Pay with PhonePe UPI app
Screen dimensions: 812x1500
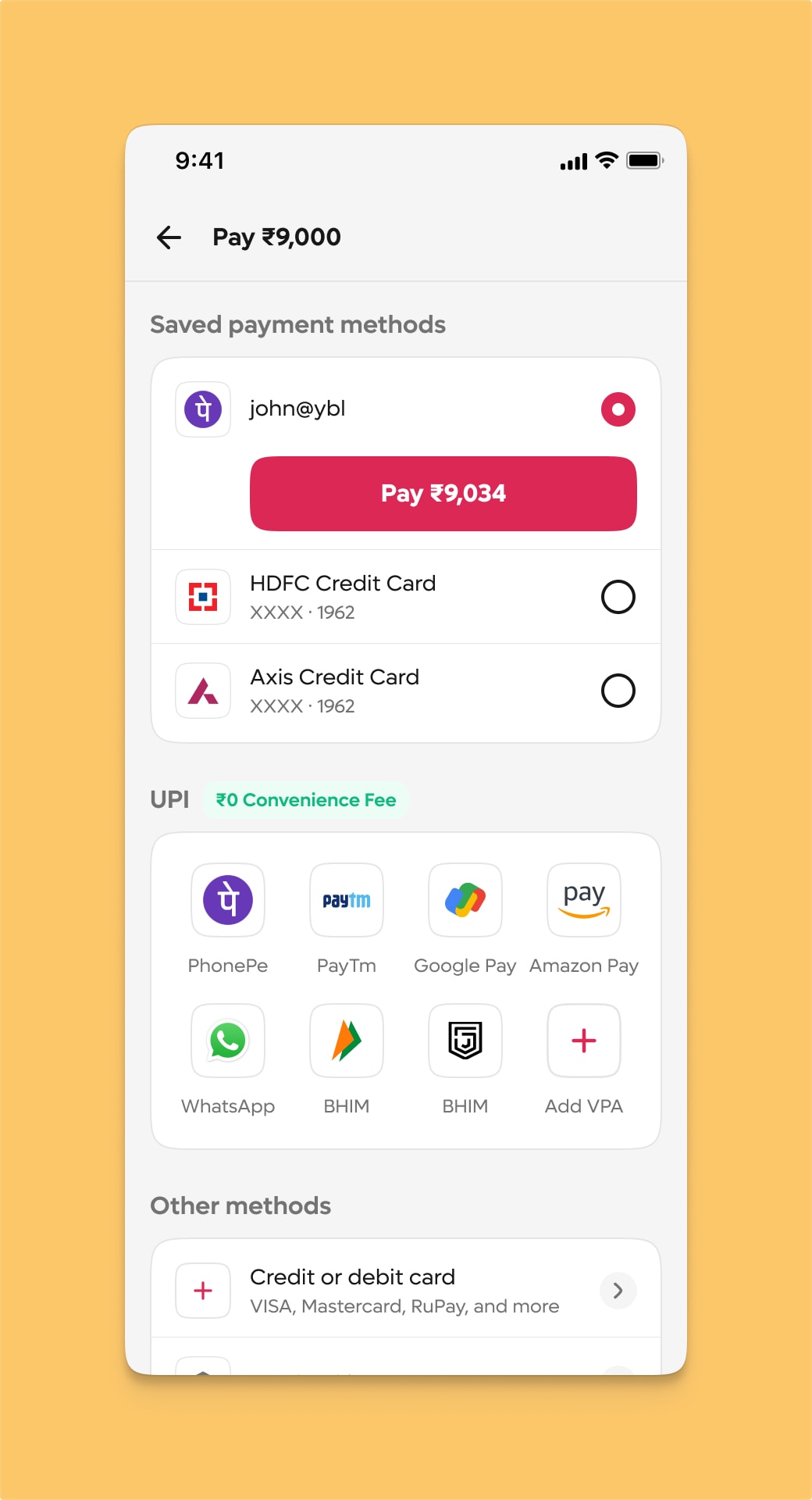coord(228,900)
